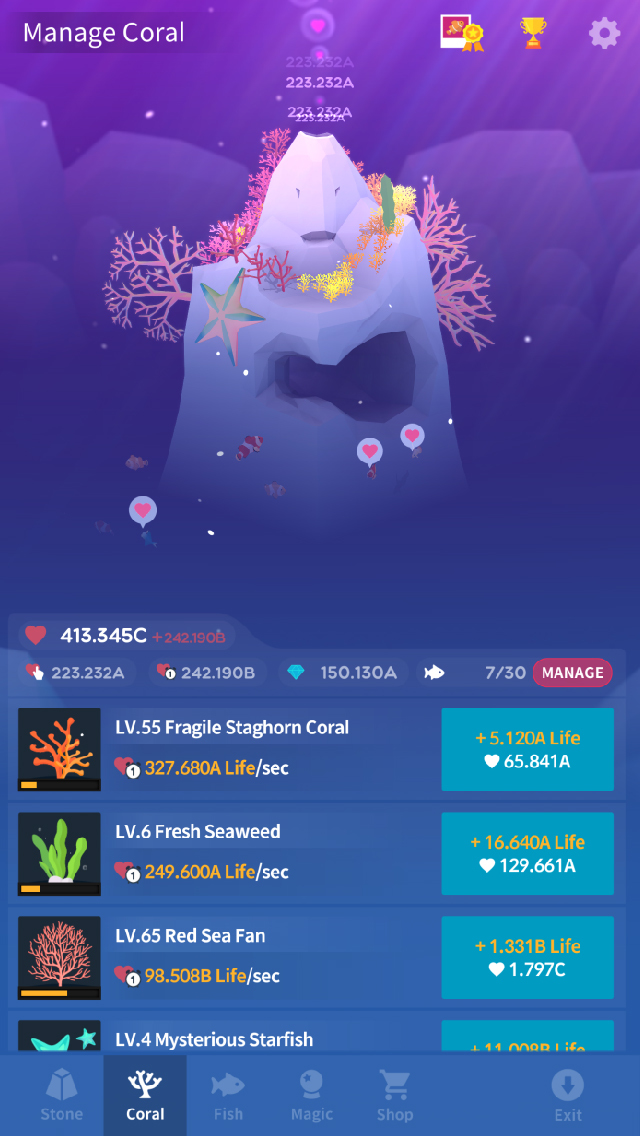Viewport: 640px width, 1136px height.
Task: Switch to the Stone tab
Action: [61, 1096]
